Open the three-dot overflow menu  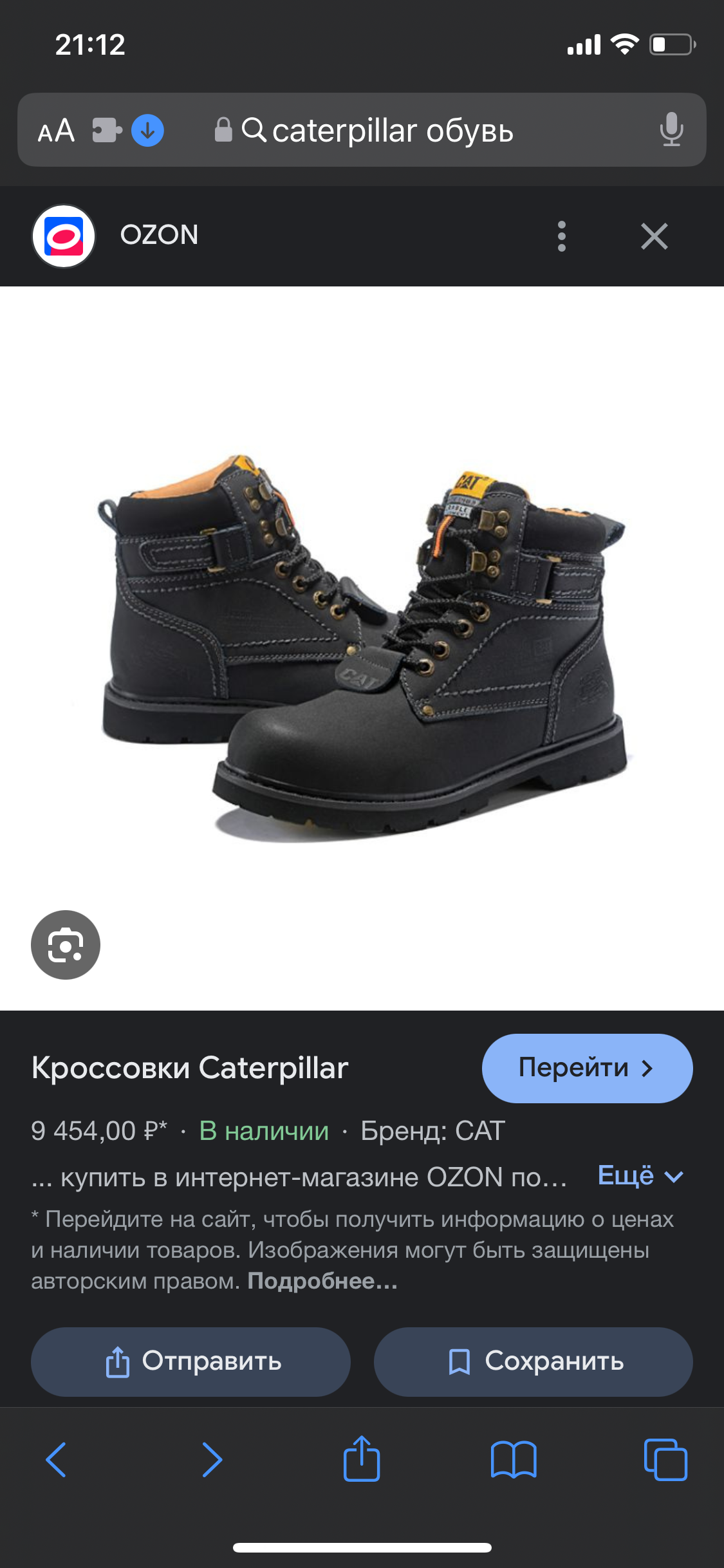[561, 236]
